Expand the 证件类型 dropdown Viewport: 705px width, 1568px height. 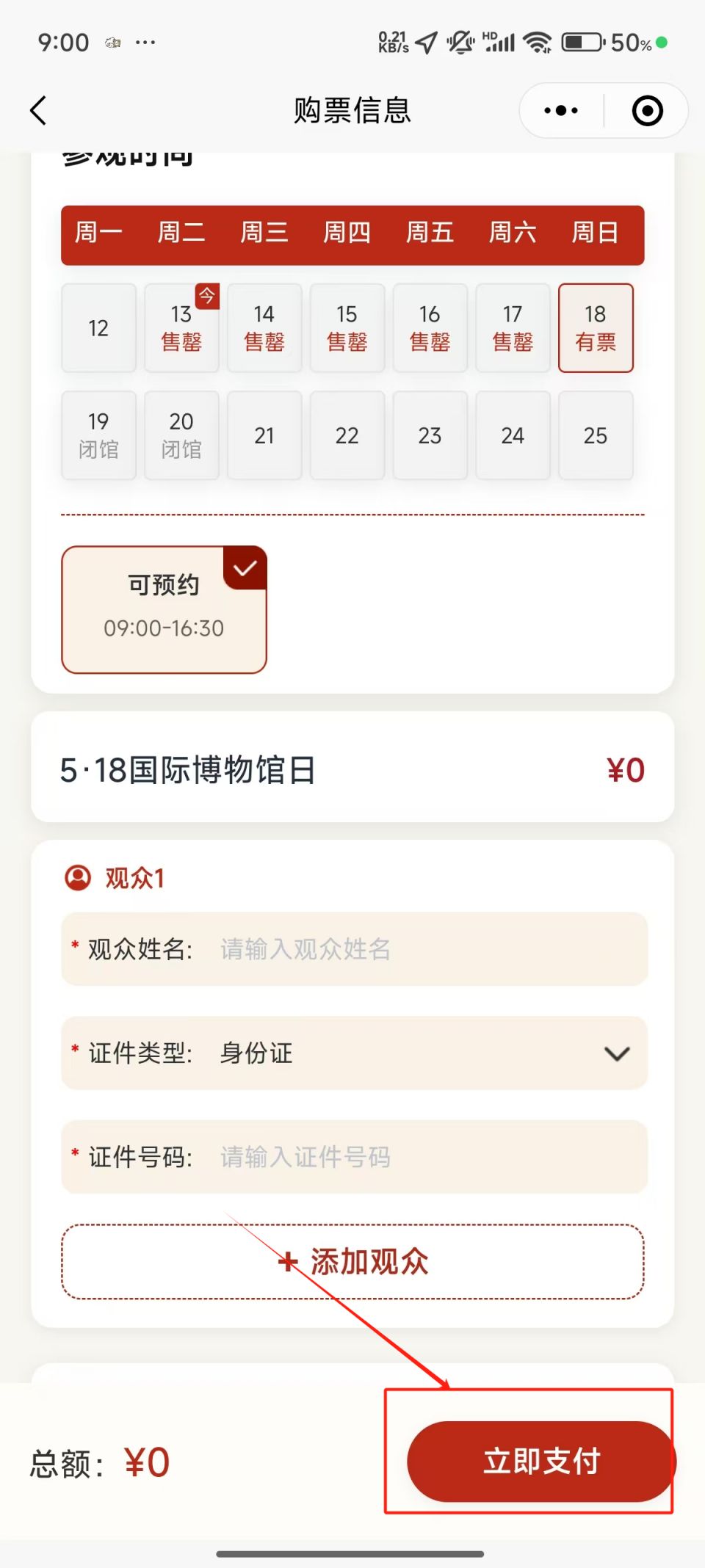click(x=354, y=1053)
